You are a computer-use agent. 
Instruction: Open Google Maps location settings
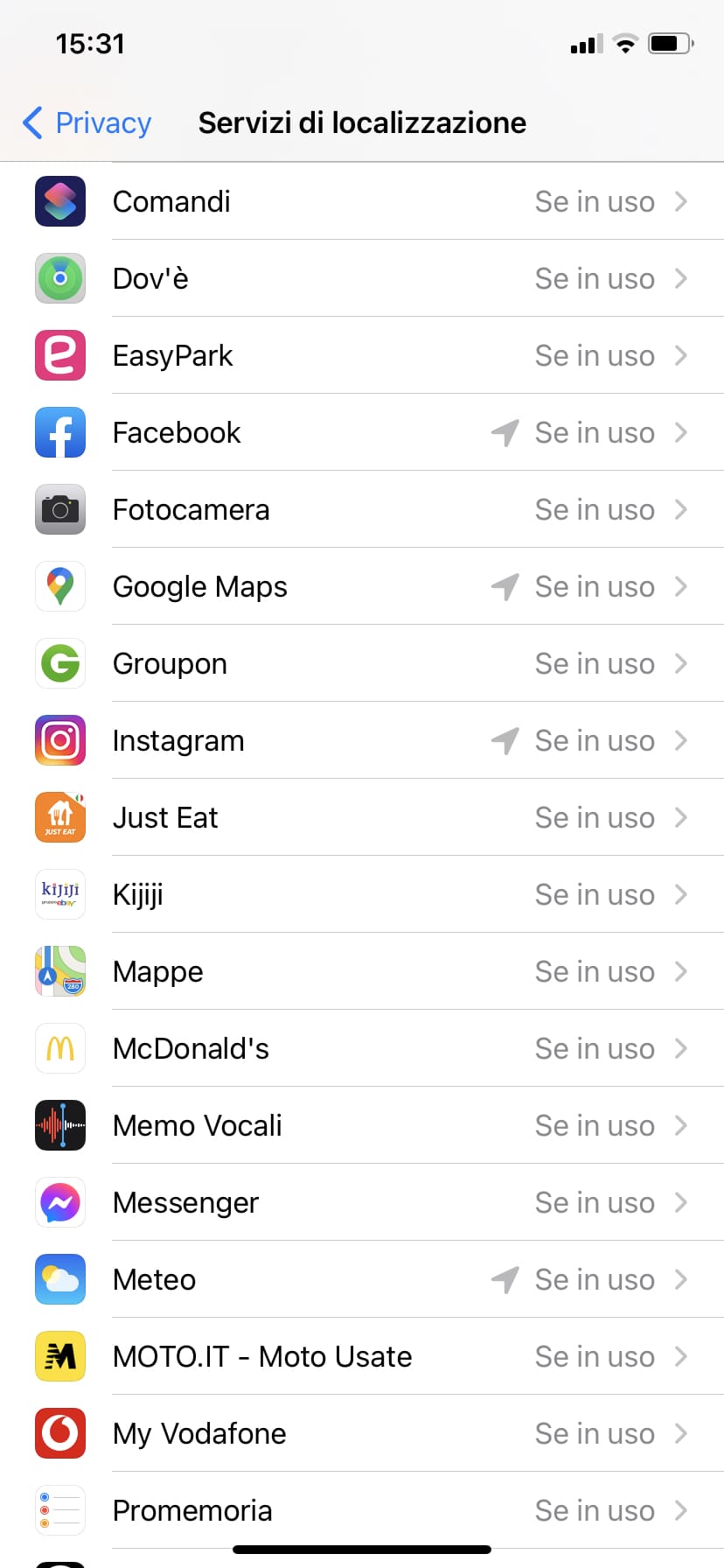[362, 586]
